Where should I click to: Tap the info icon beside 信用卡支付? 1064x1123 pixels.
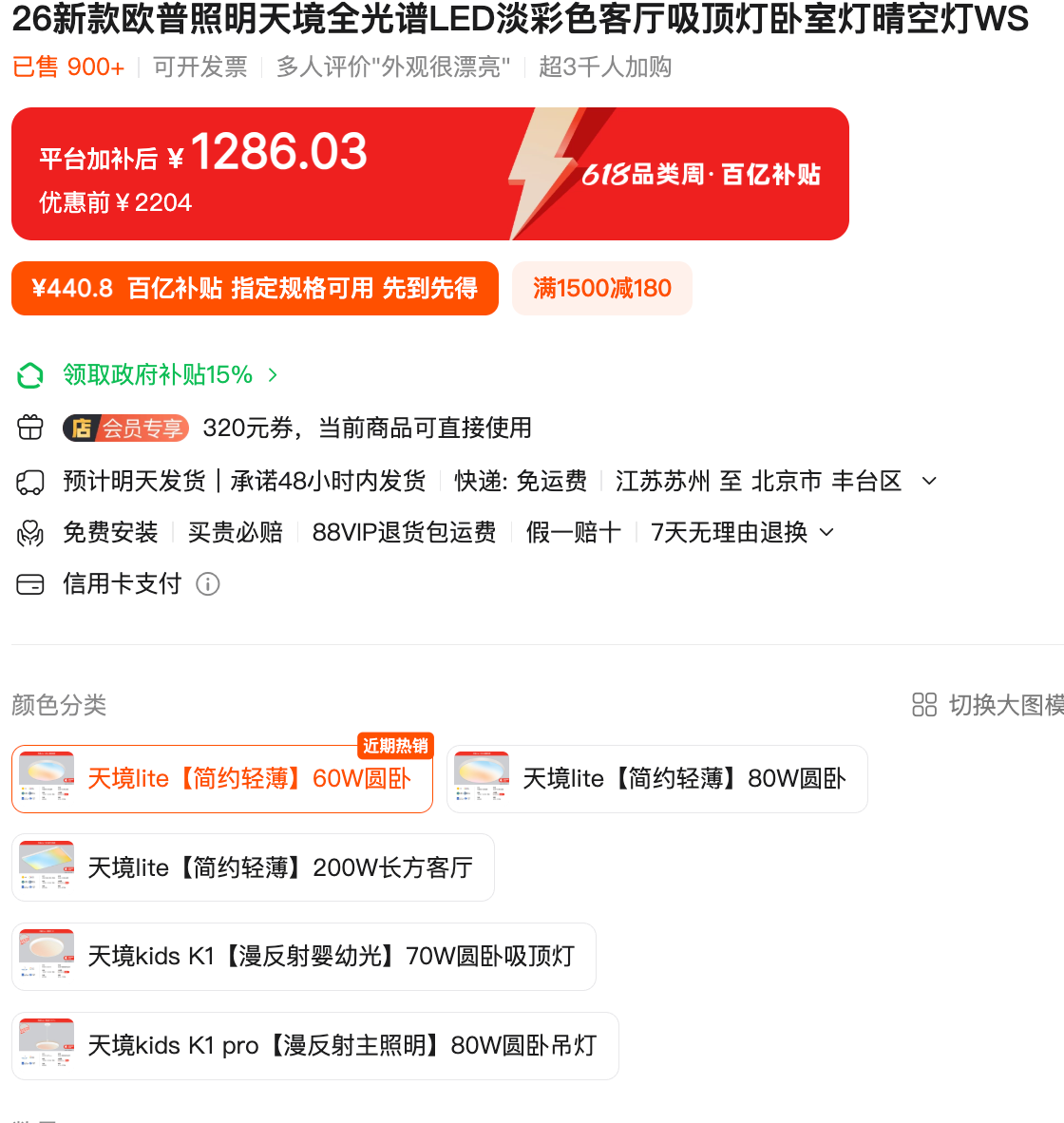(208, 584)
